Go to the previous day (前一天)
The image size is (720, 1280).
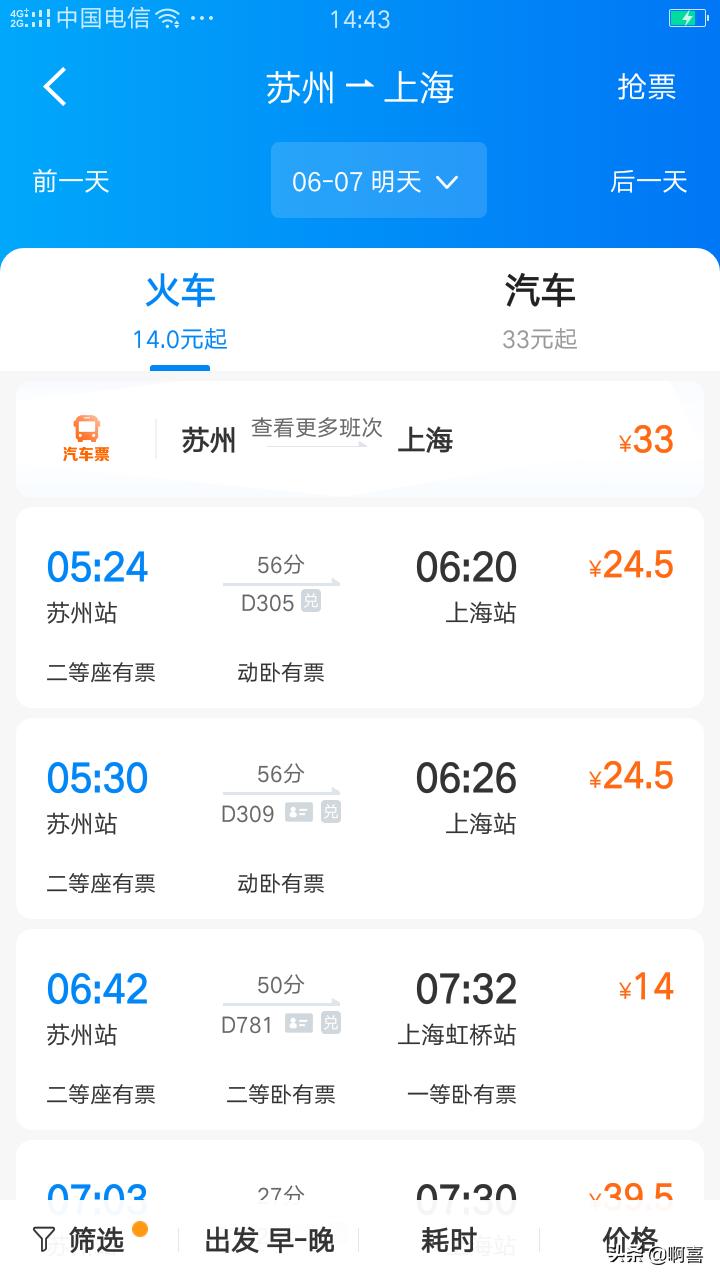pos(71,181)
